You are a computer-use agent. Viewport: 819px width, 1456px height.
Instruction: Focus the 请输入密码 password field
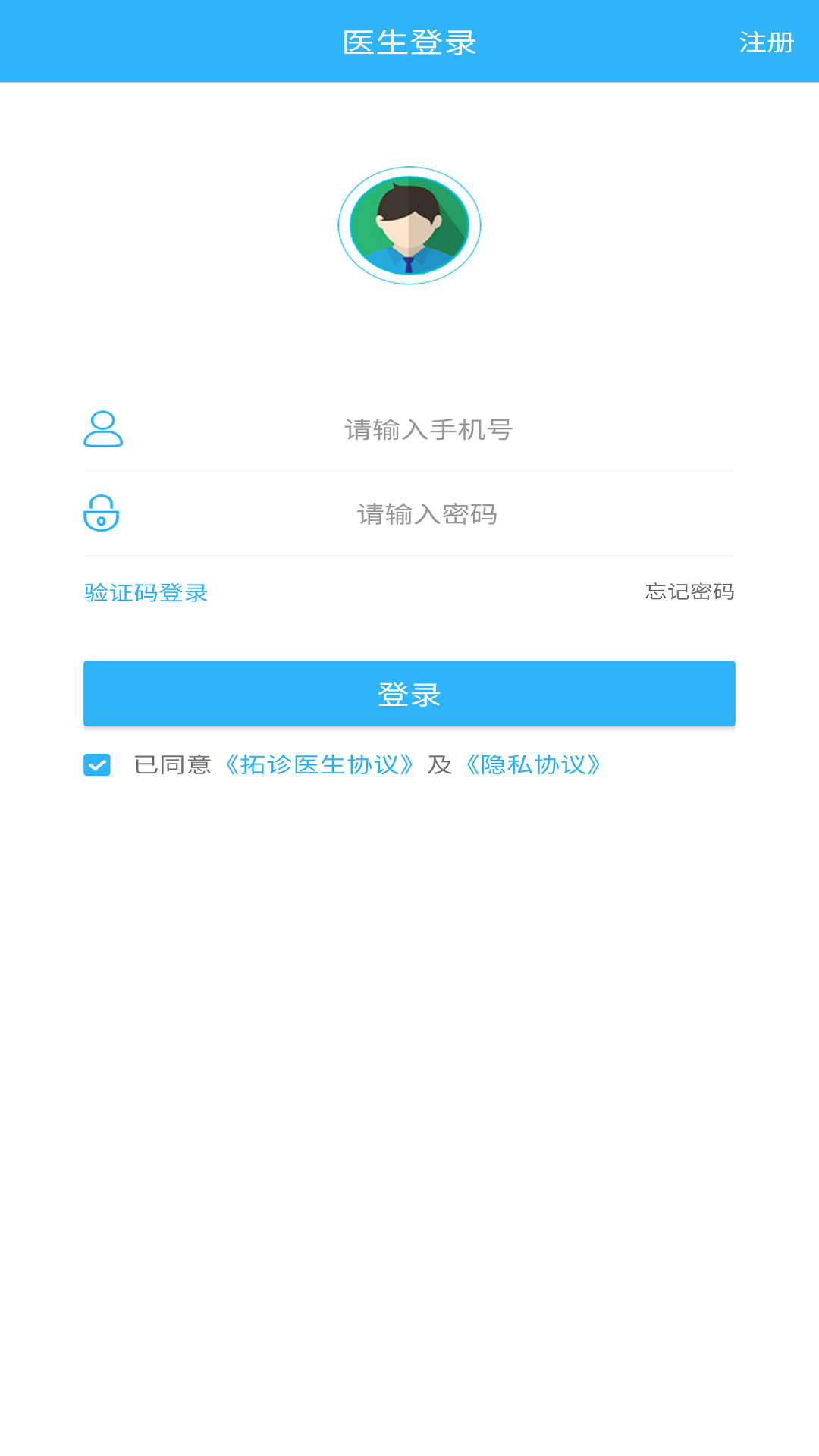427,515
